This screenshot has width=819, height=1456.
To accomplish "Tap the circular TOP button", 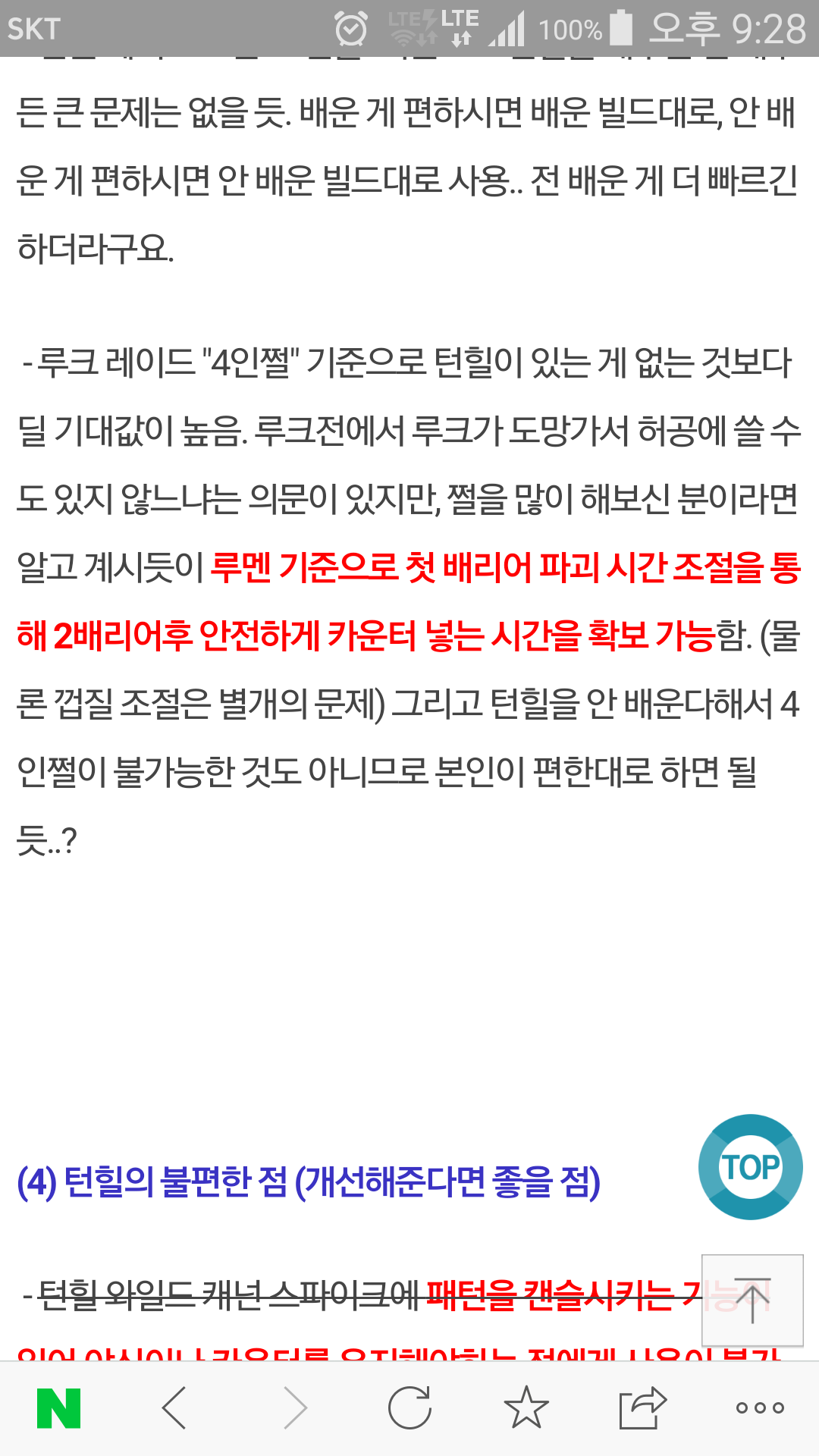I will [750, 1167].
